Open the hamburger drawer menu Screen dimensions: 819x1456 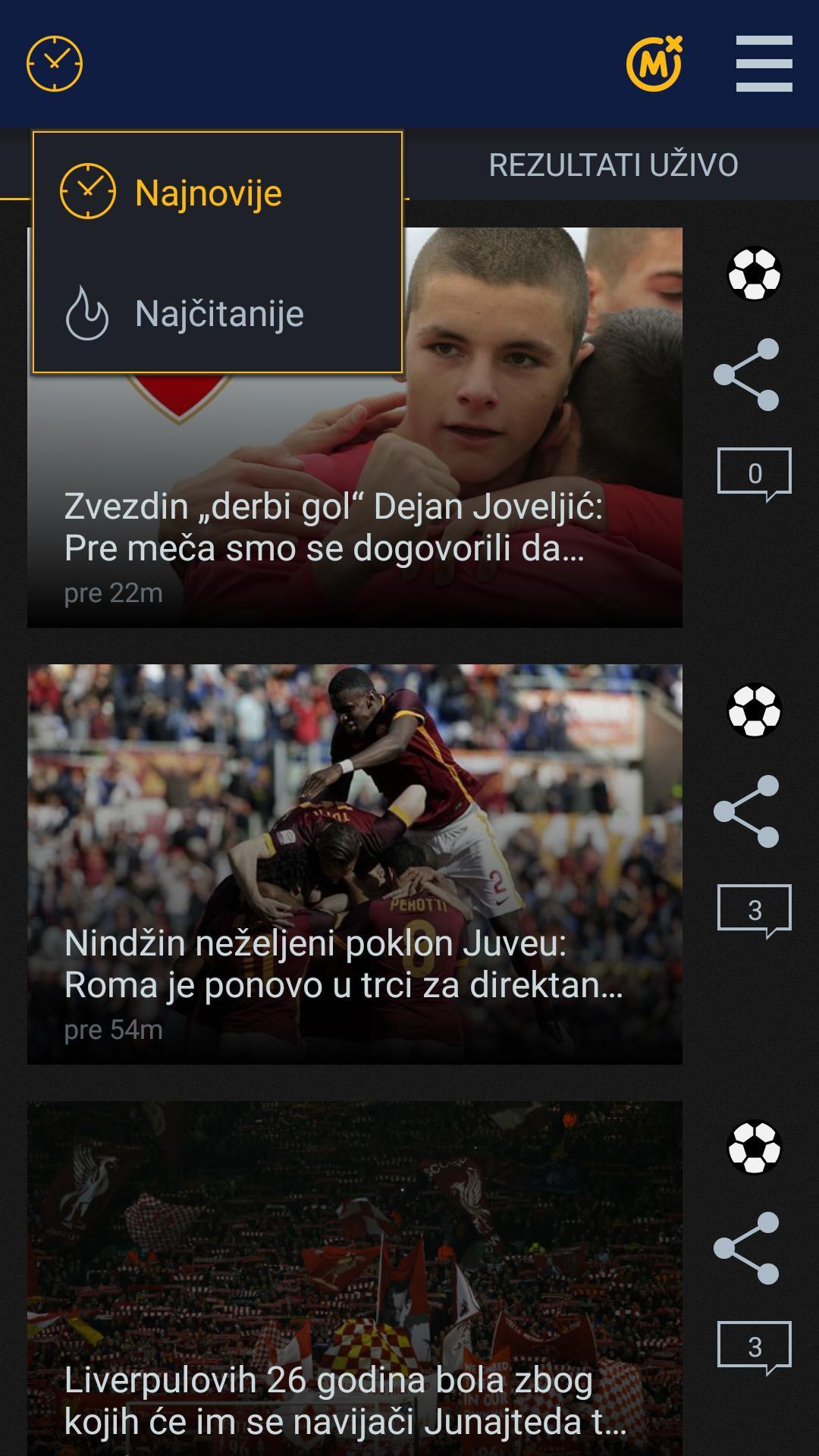click(764, 64)
